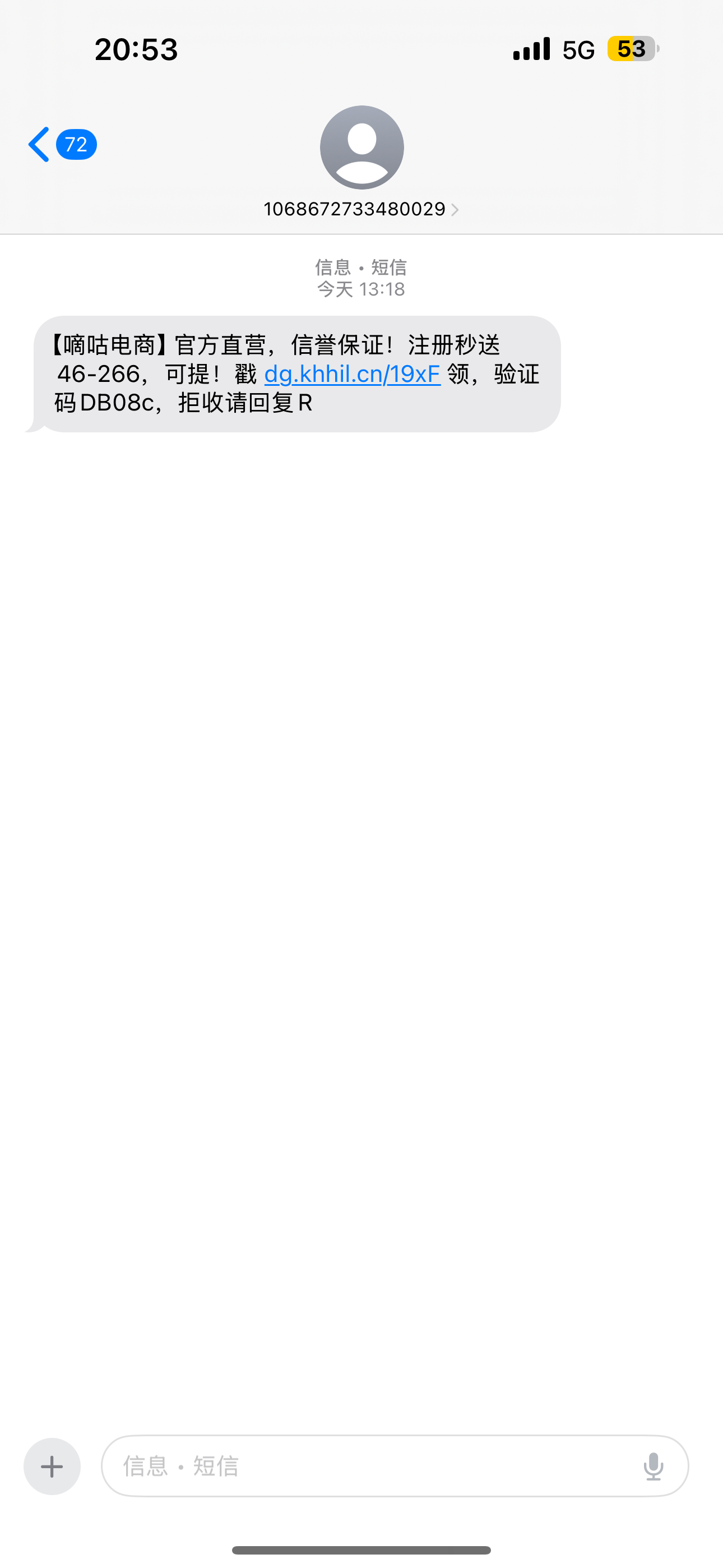The image size is (723, 1568).
Task: Open the dg.khhil.cn/19xF link
Action: click(x=353, y=375)
